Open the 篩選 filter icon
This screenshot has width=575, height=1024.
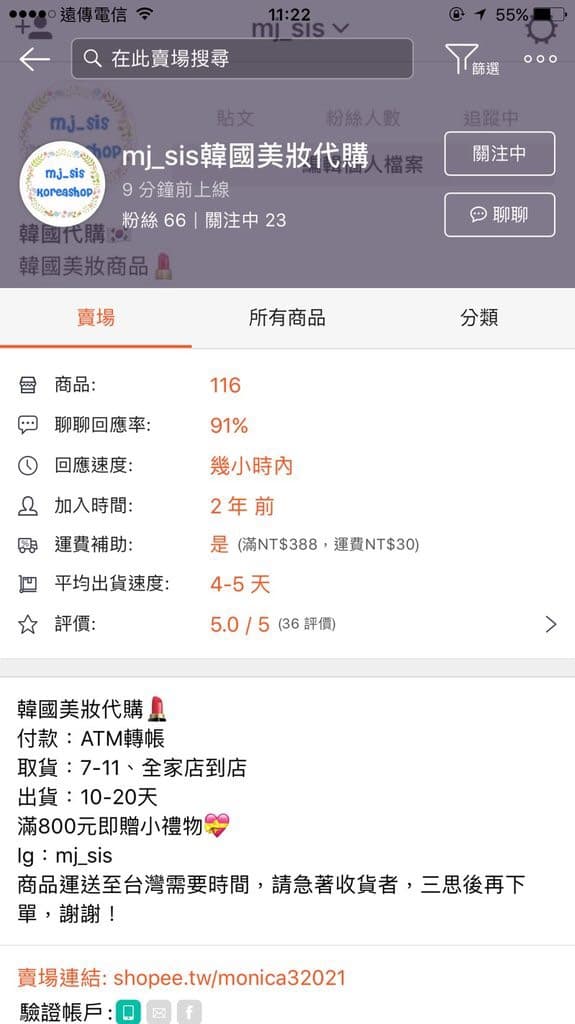pyautogui.click(x=472, y=59)
